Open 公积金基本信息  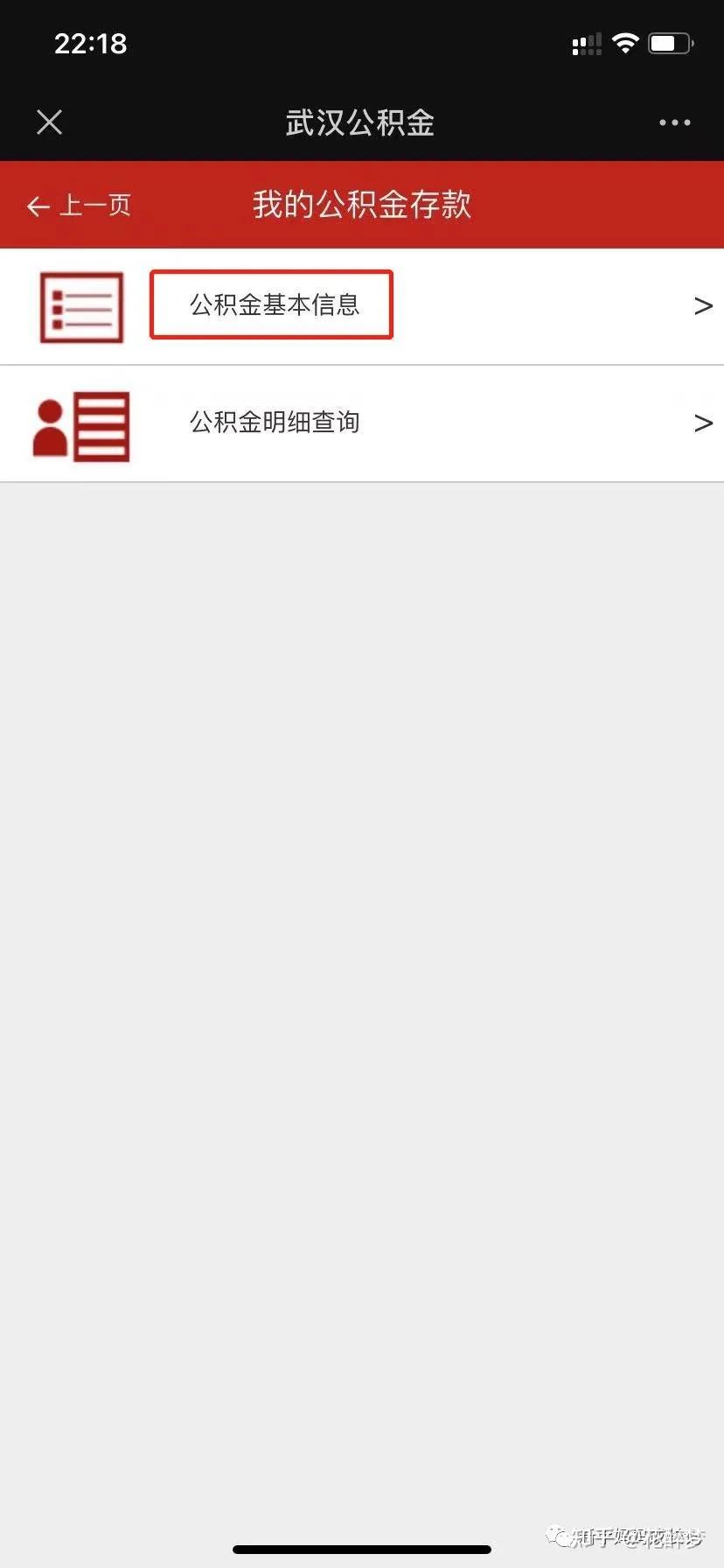[x=274, y=305]
